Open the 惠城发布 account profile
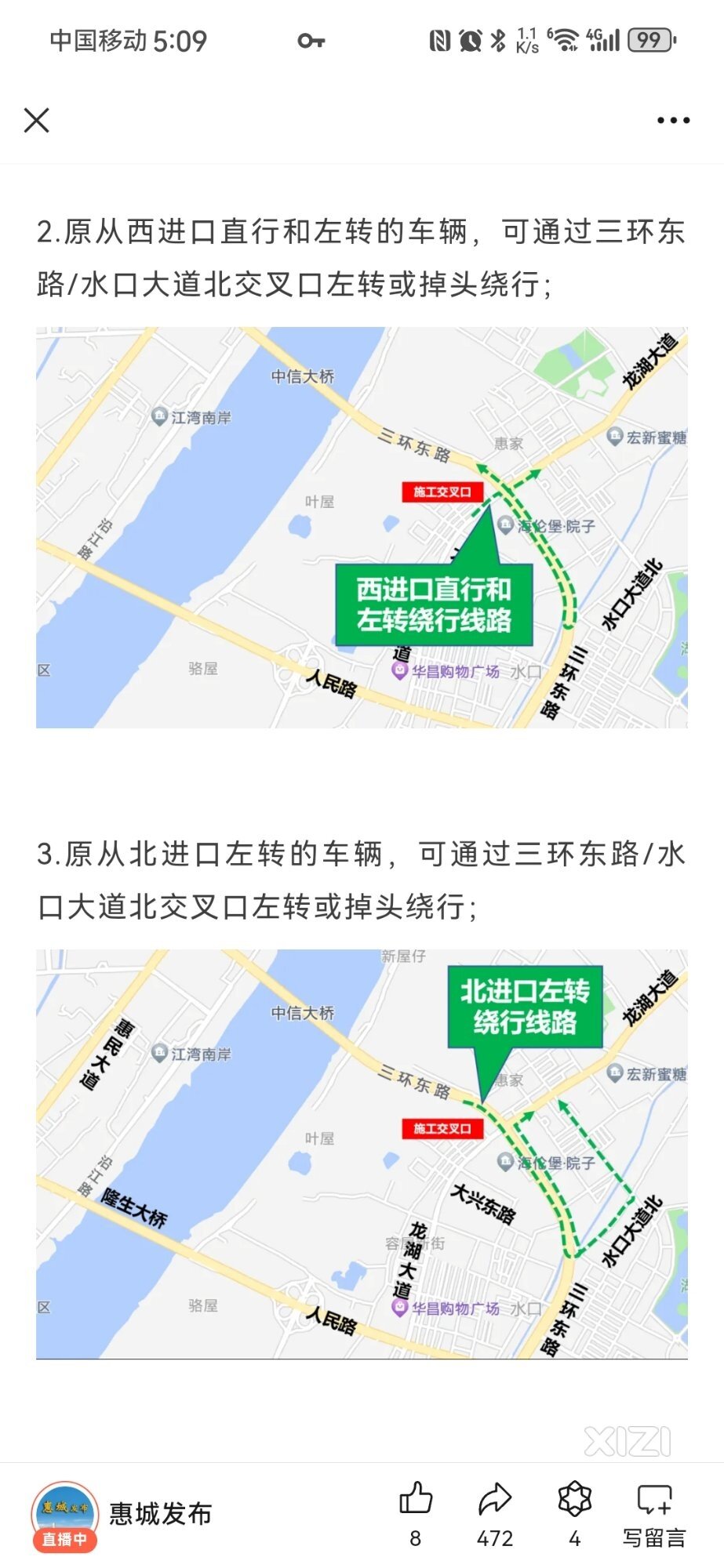Screen dimensions: 724x1568 [160, 1513]
